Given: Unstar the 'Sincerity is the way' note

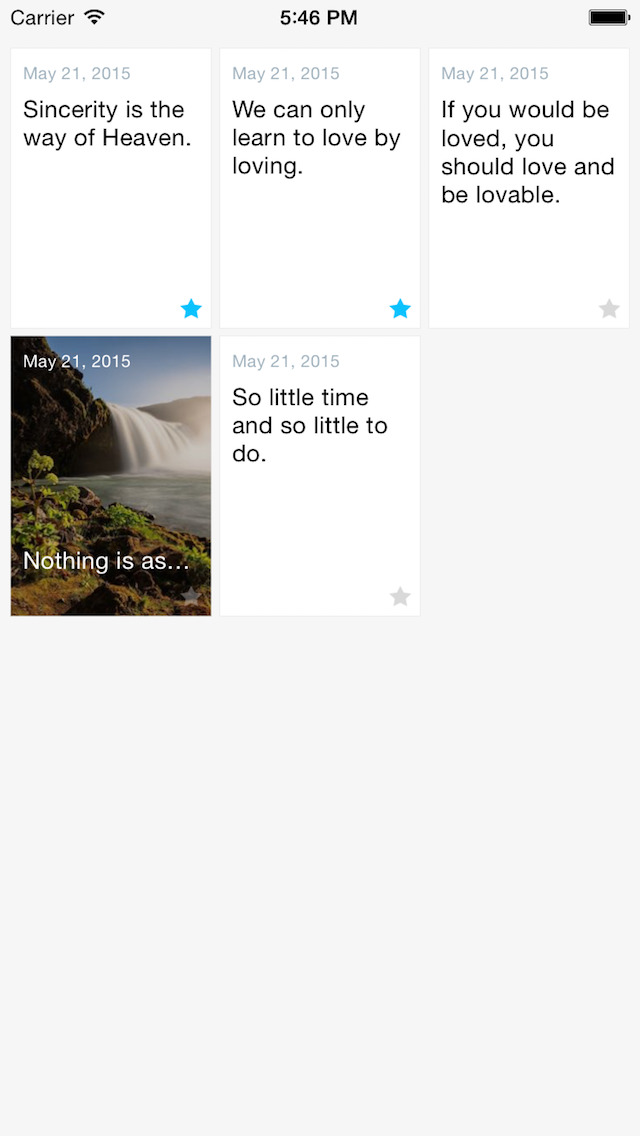Looking at the screenshot, I should (x=191, y=309).
